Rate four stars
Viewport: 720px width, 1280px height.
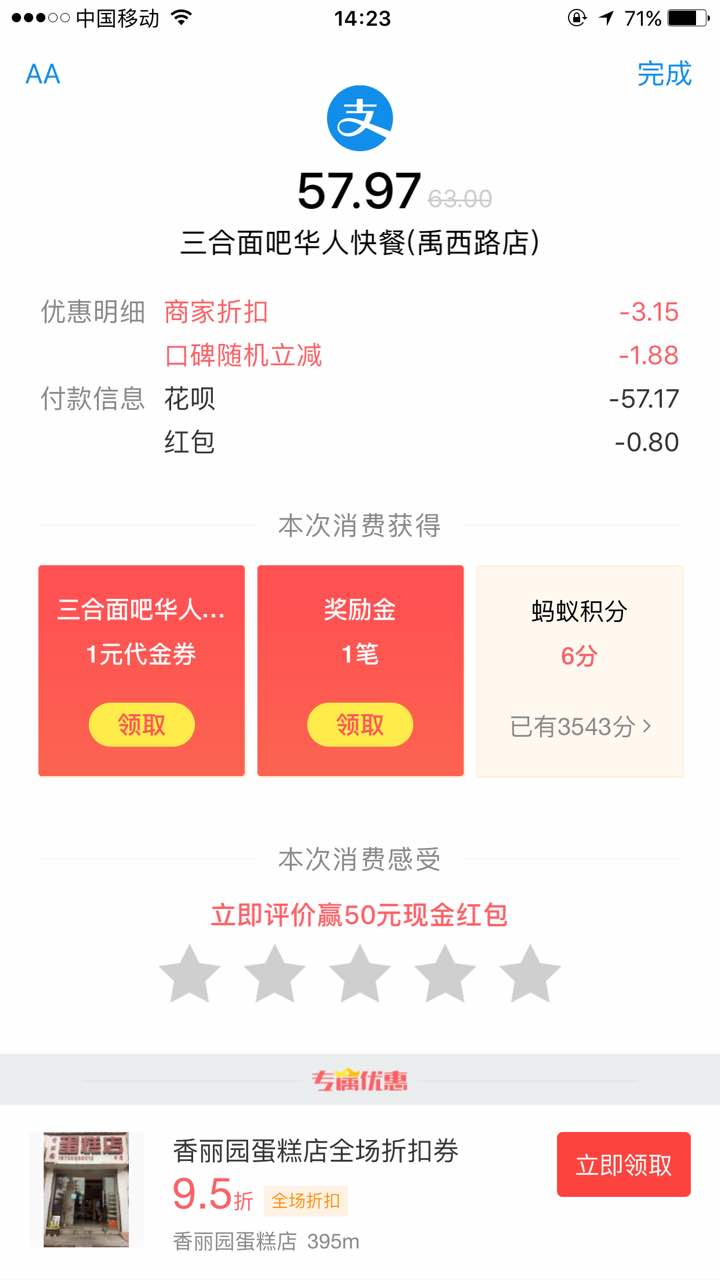click(445, 975)
